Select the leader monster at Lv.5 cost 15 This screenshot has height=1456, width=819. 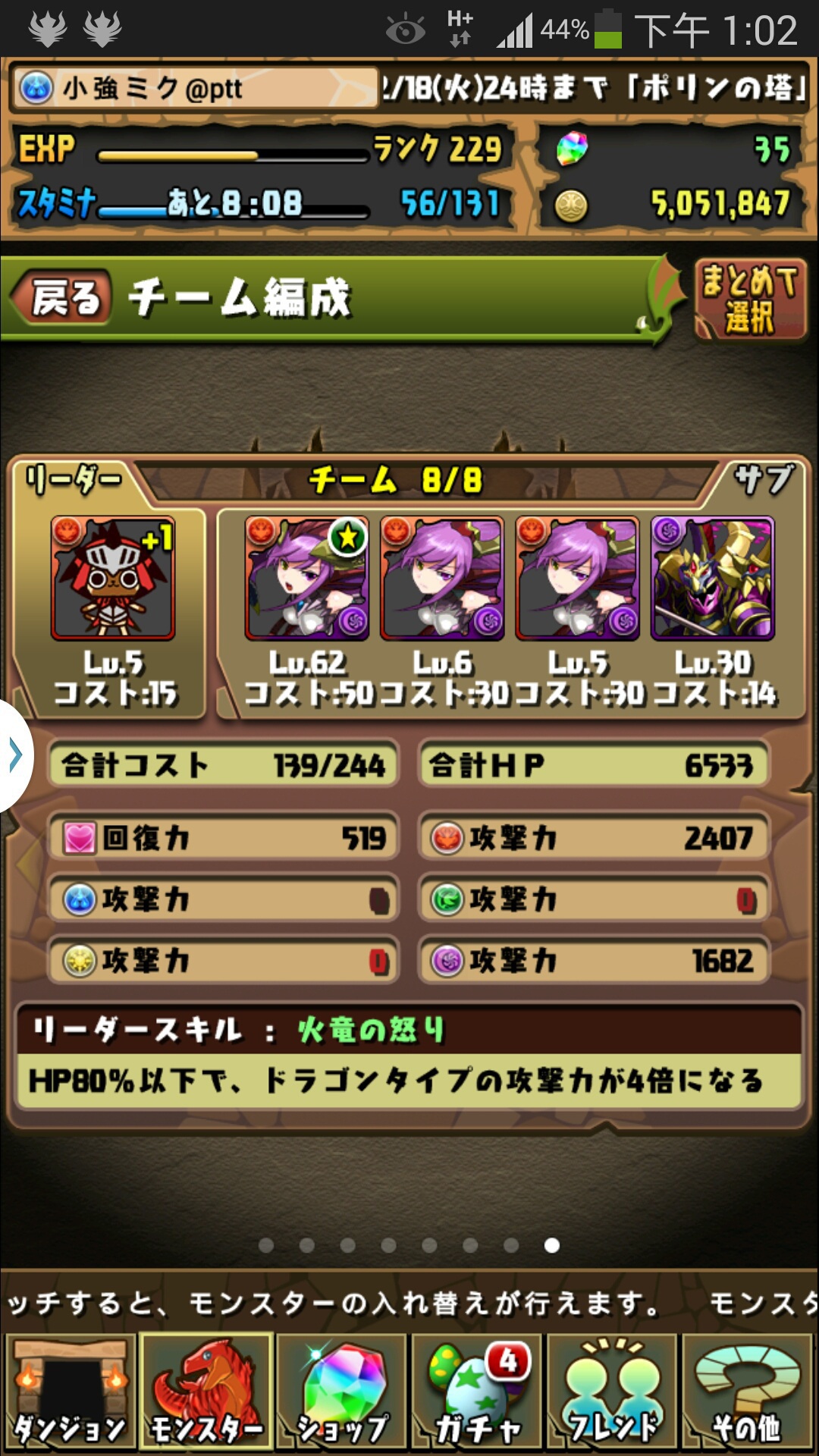[x=113, y=579]
